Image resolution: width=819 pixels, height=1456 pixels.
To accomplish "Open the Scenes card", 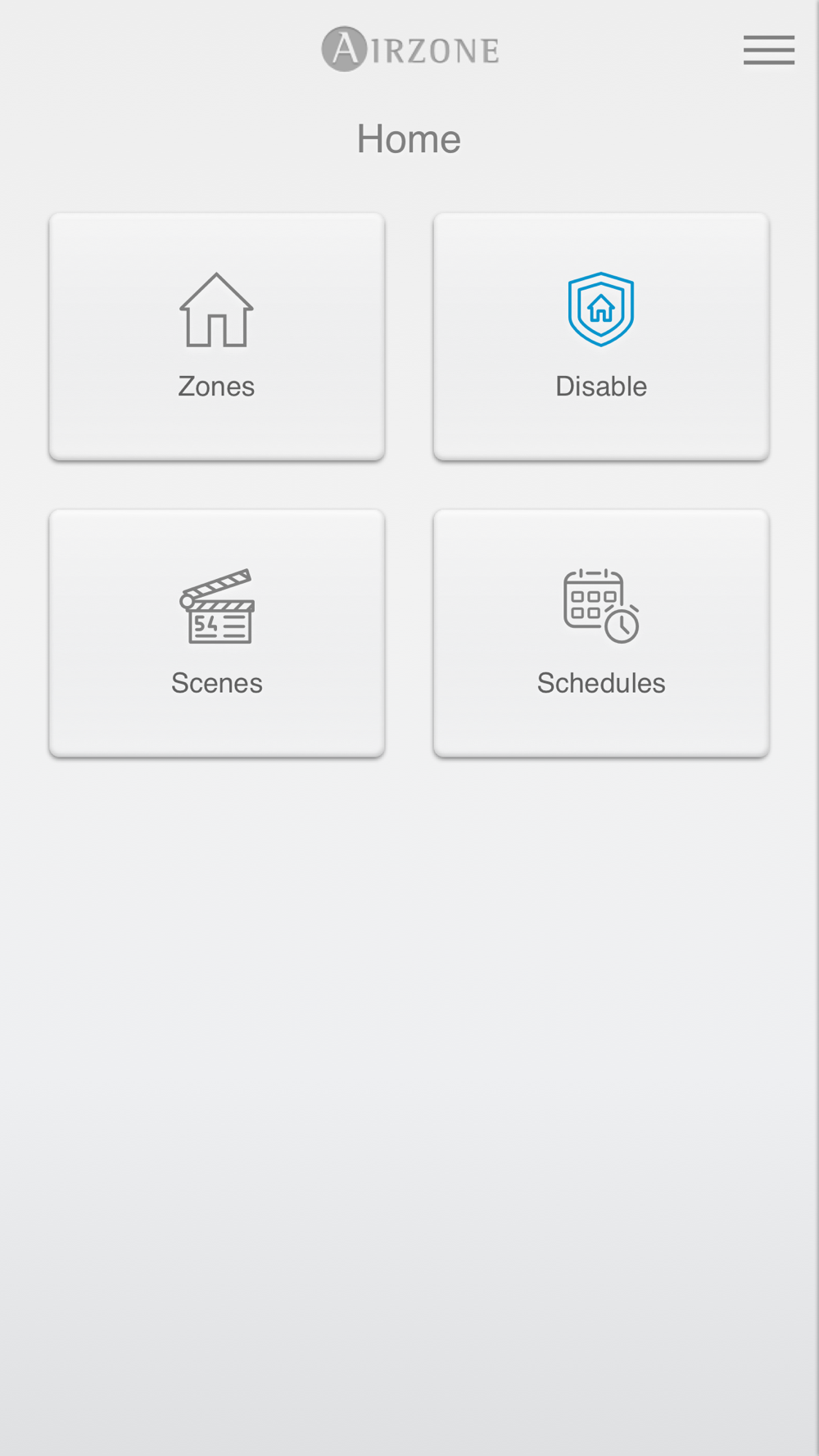I will [217, 633].
